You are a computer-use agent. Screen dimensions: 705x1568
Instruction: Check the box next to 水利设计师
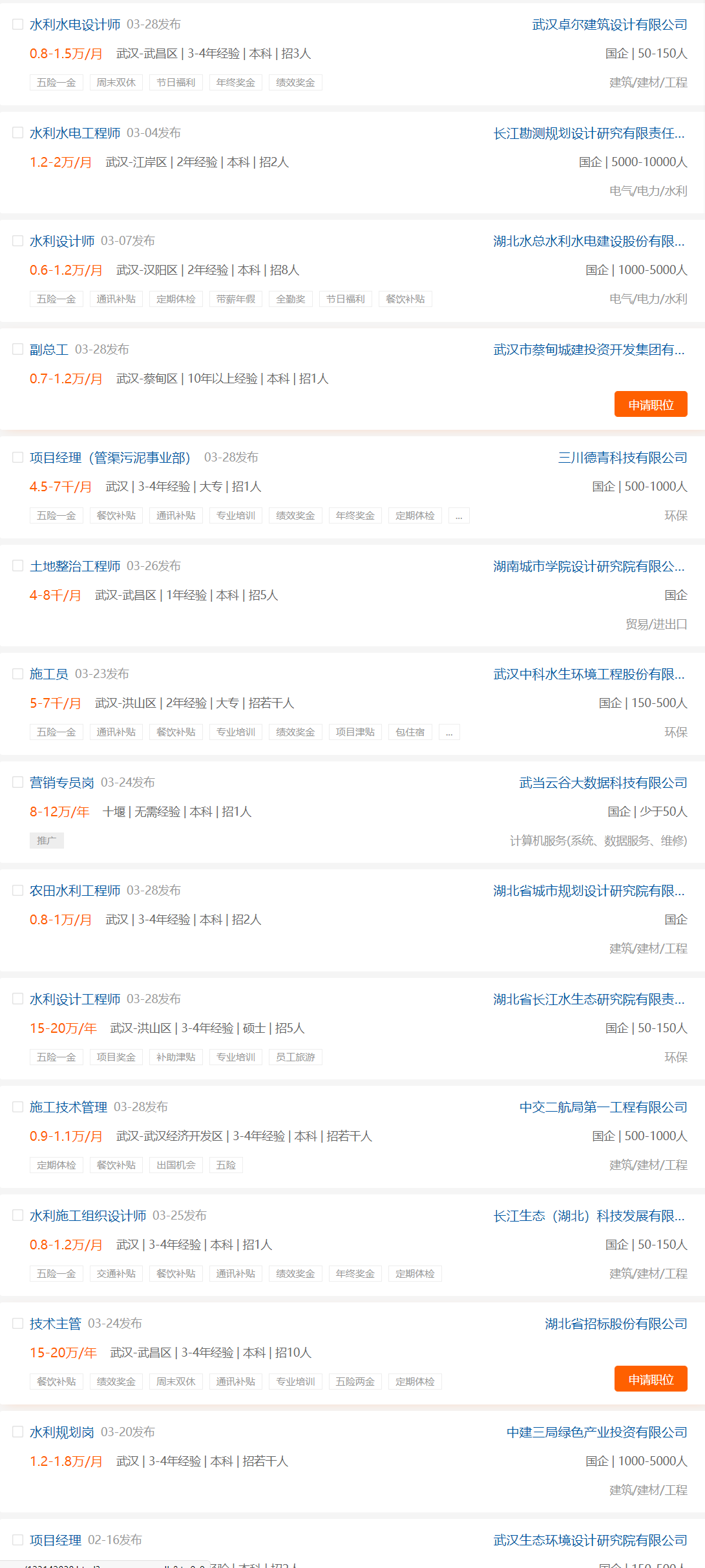(18, 240)
